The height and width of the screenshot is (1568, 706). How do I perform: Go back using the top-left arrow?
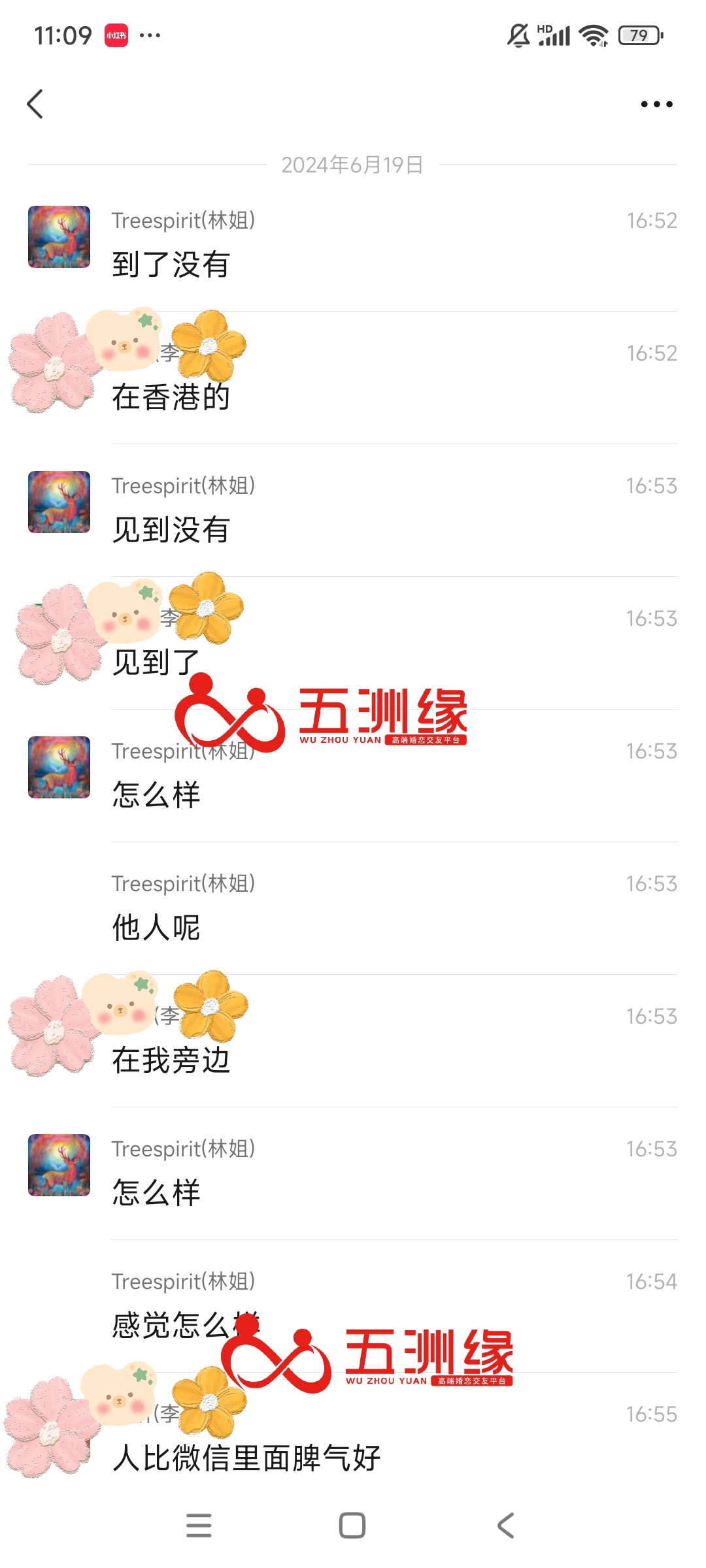coord(35,105)
